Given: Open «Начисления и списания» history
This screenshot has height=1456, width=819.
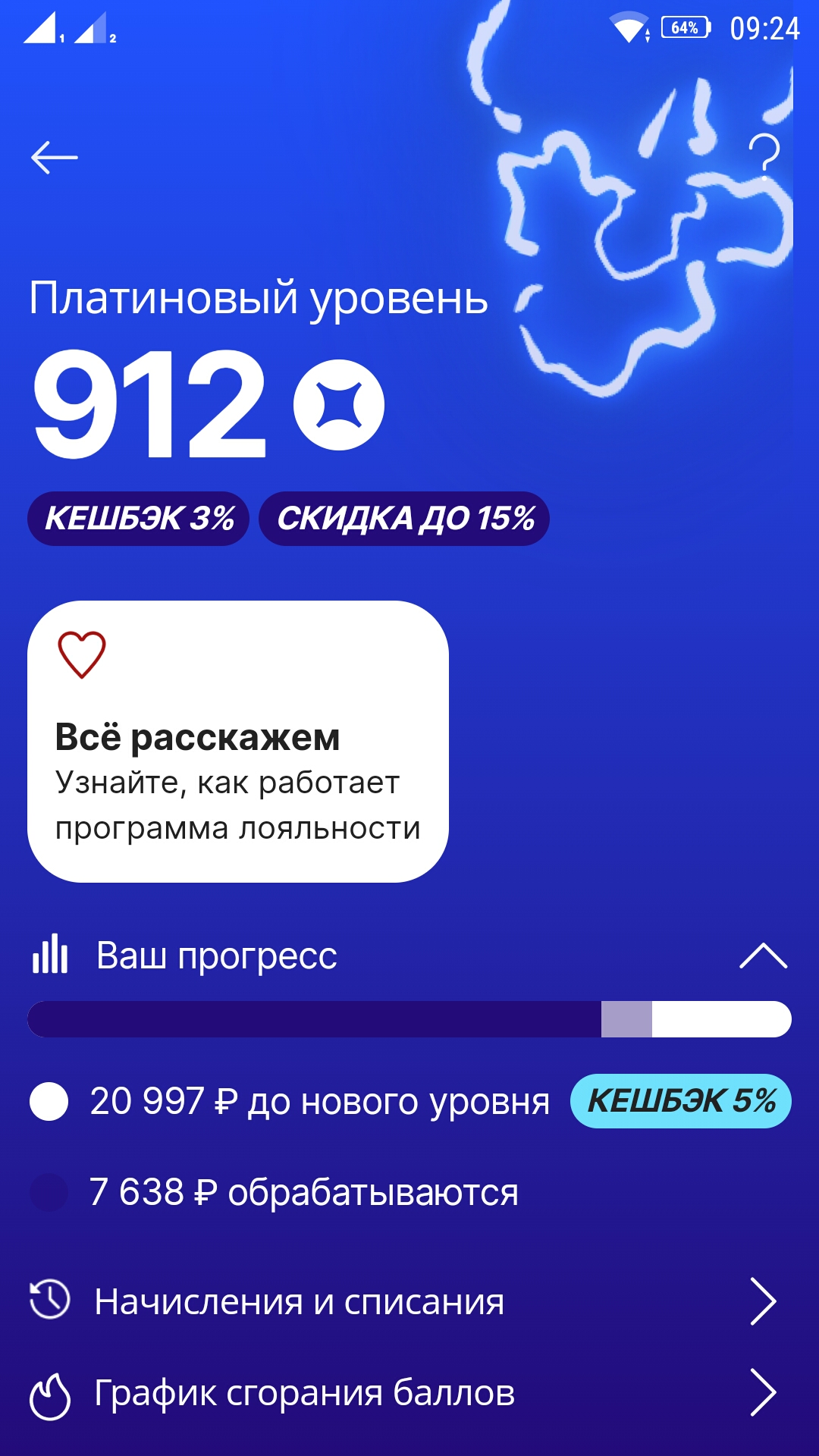Looking at the screenshot, I should 409,1301.
